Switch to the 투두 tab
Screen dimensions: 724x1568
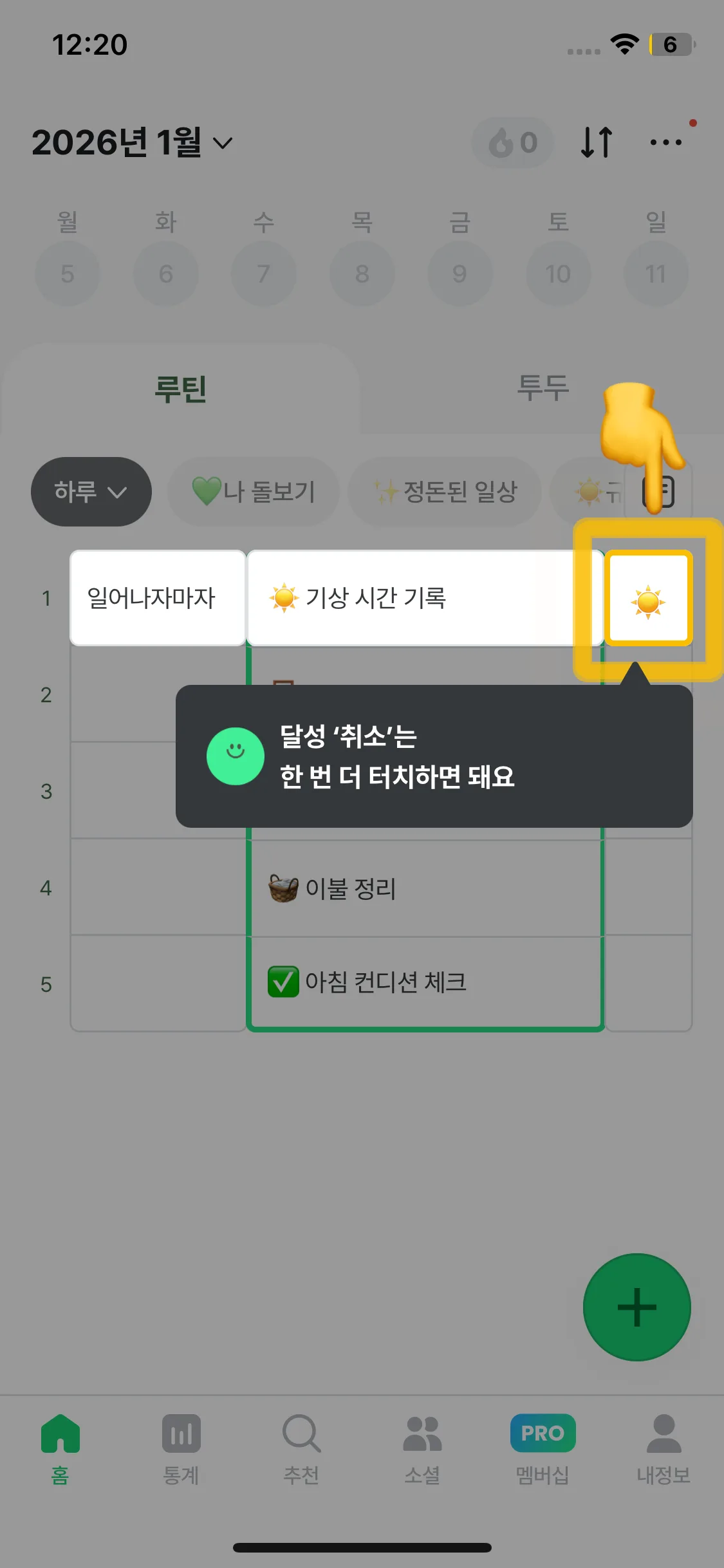543,387
